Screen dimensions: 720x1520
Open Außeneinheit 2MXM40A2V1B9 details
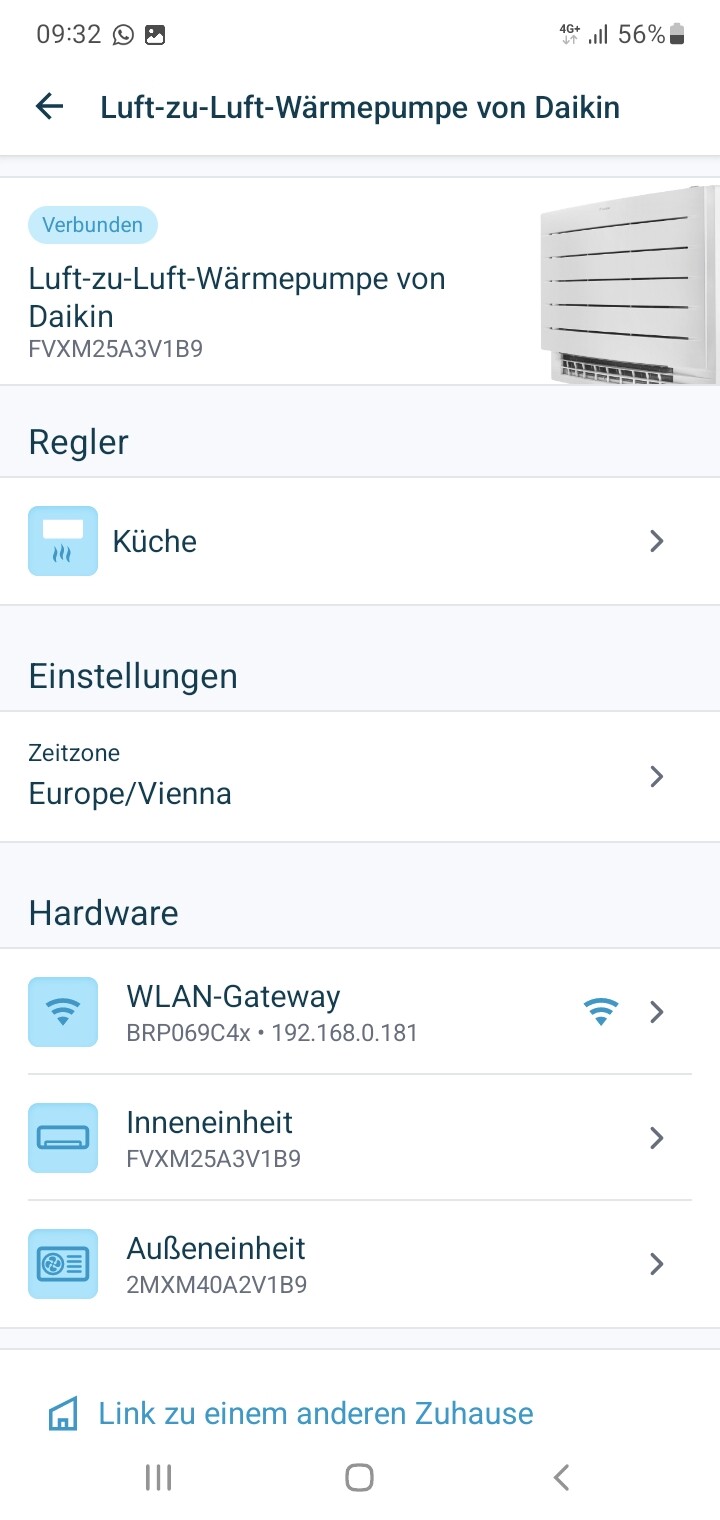tap(360, 1264)
